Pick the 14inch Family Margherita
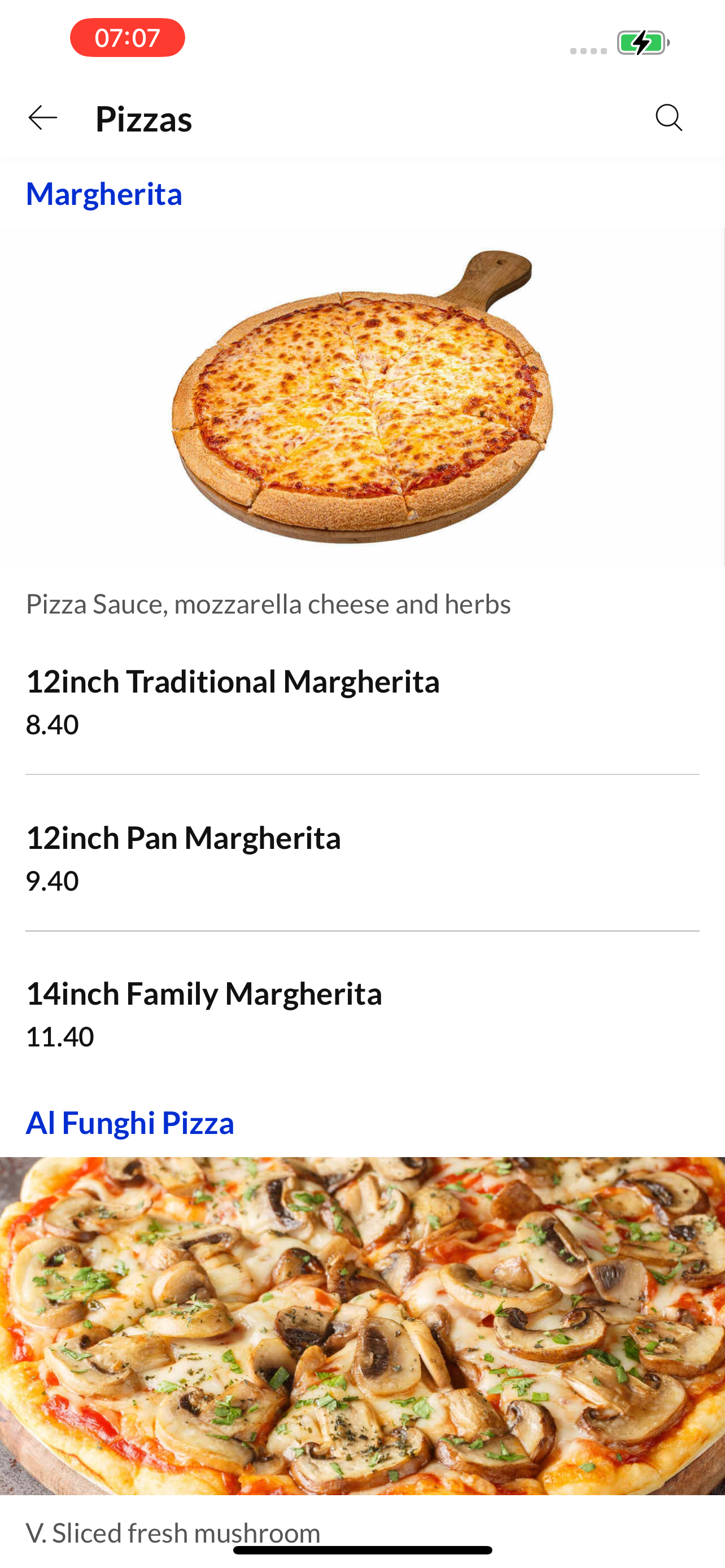The height and width of the screenshot is (1568, 725). pyautogui.click(x=362, y=1014)
